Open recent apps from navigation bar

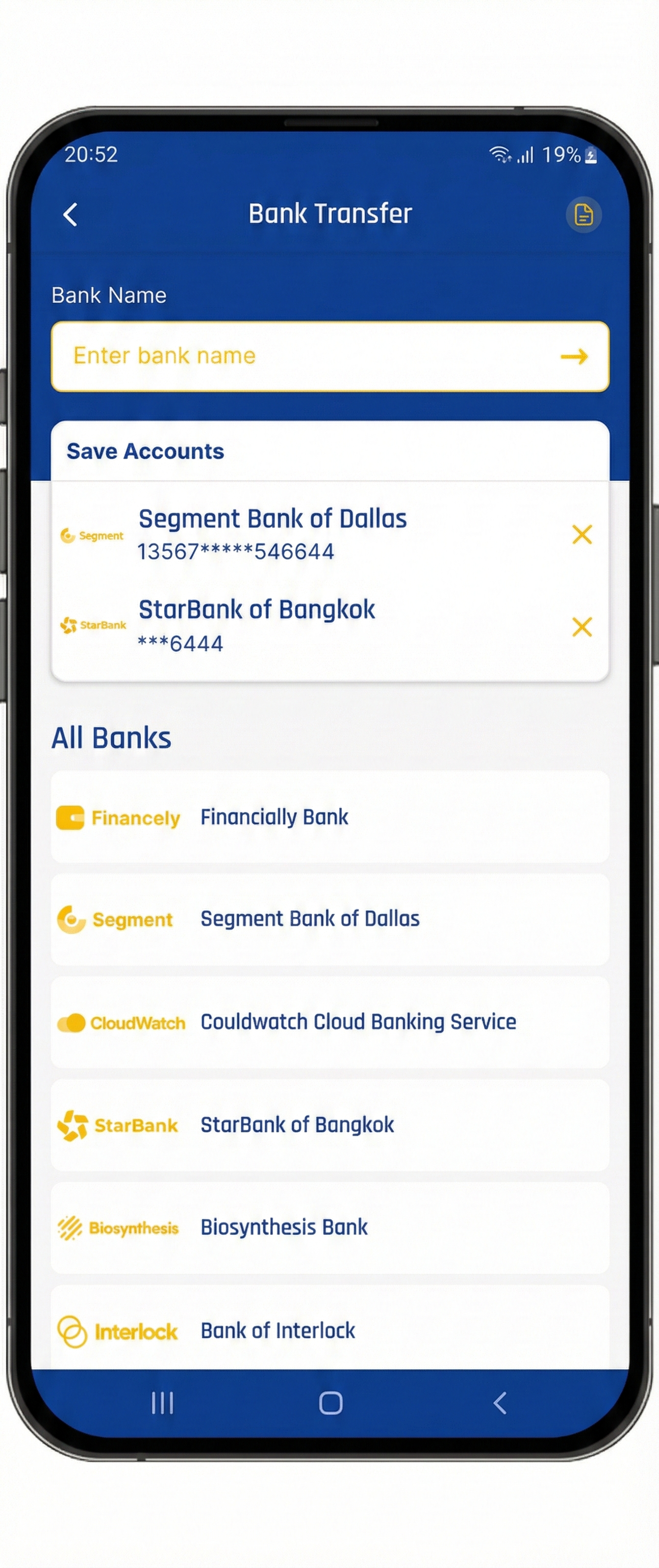(x=163, y=1403)
